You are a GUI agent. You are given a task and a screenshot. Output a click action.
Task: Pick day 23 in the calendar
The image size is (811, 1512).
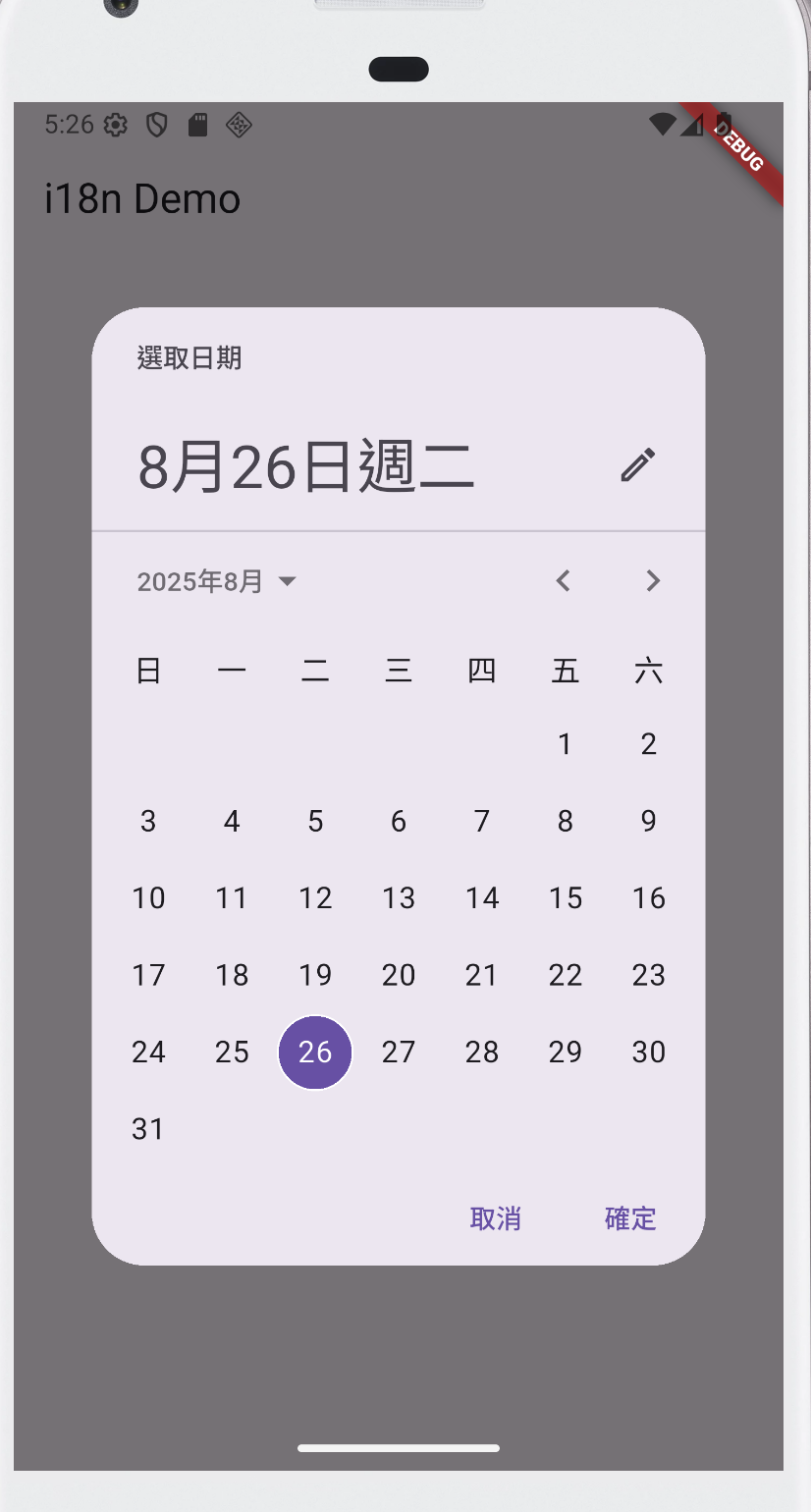click(x=649, y=975)
